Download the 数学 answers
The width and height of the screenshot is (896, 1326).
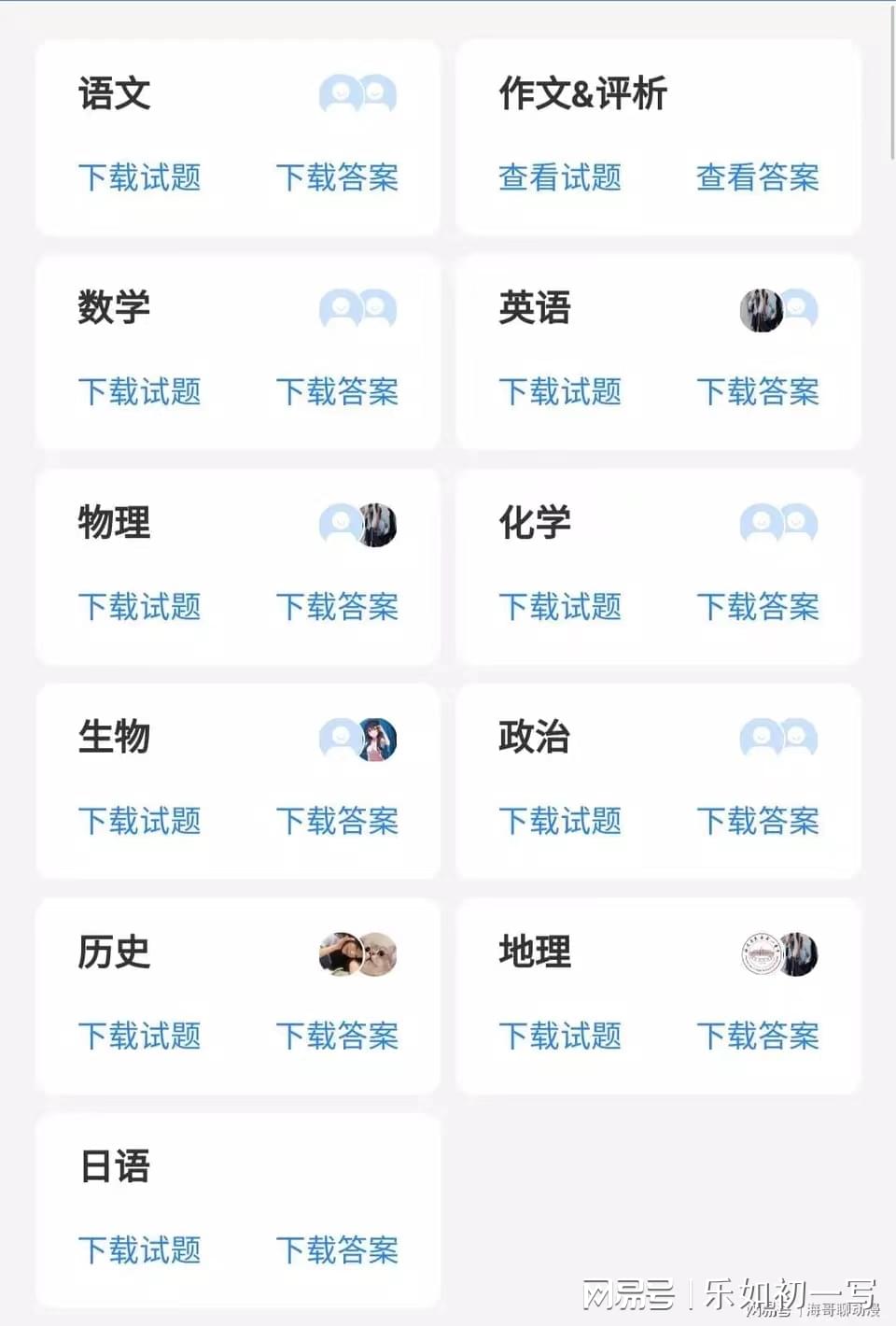tap(337, 391)
